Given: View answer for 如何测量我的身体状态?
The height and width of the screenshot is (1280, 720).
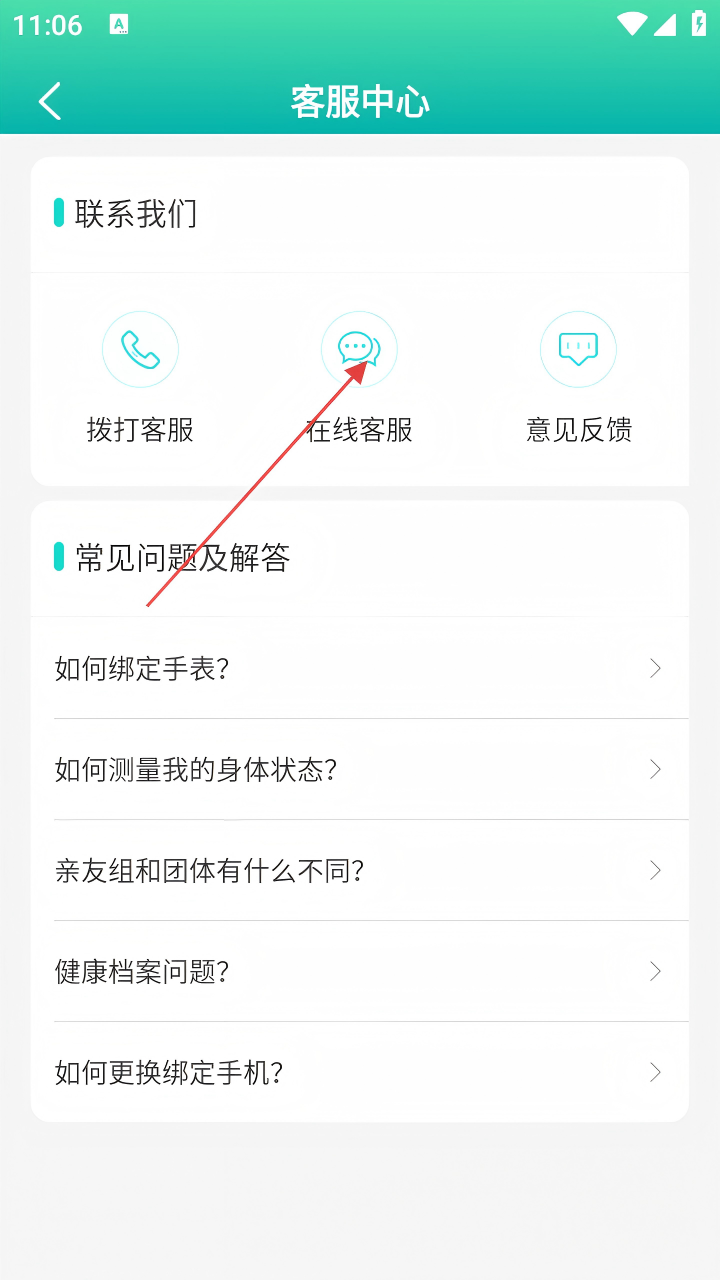Looking at the screenshot, I should pos(360,769).
